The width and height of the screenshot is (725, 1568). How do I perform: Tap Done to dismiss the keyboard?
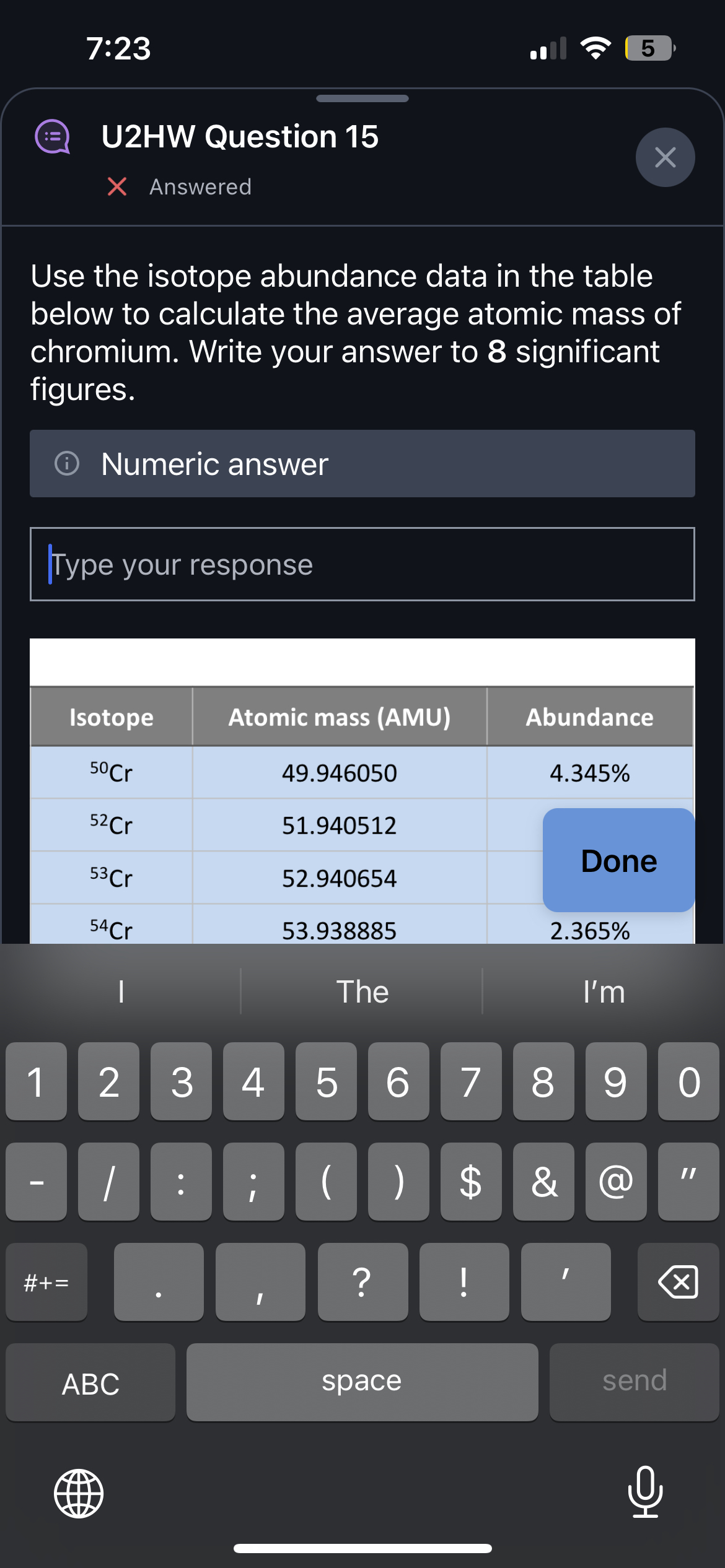point(618,860)
